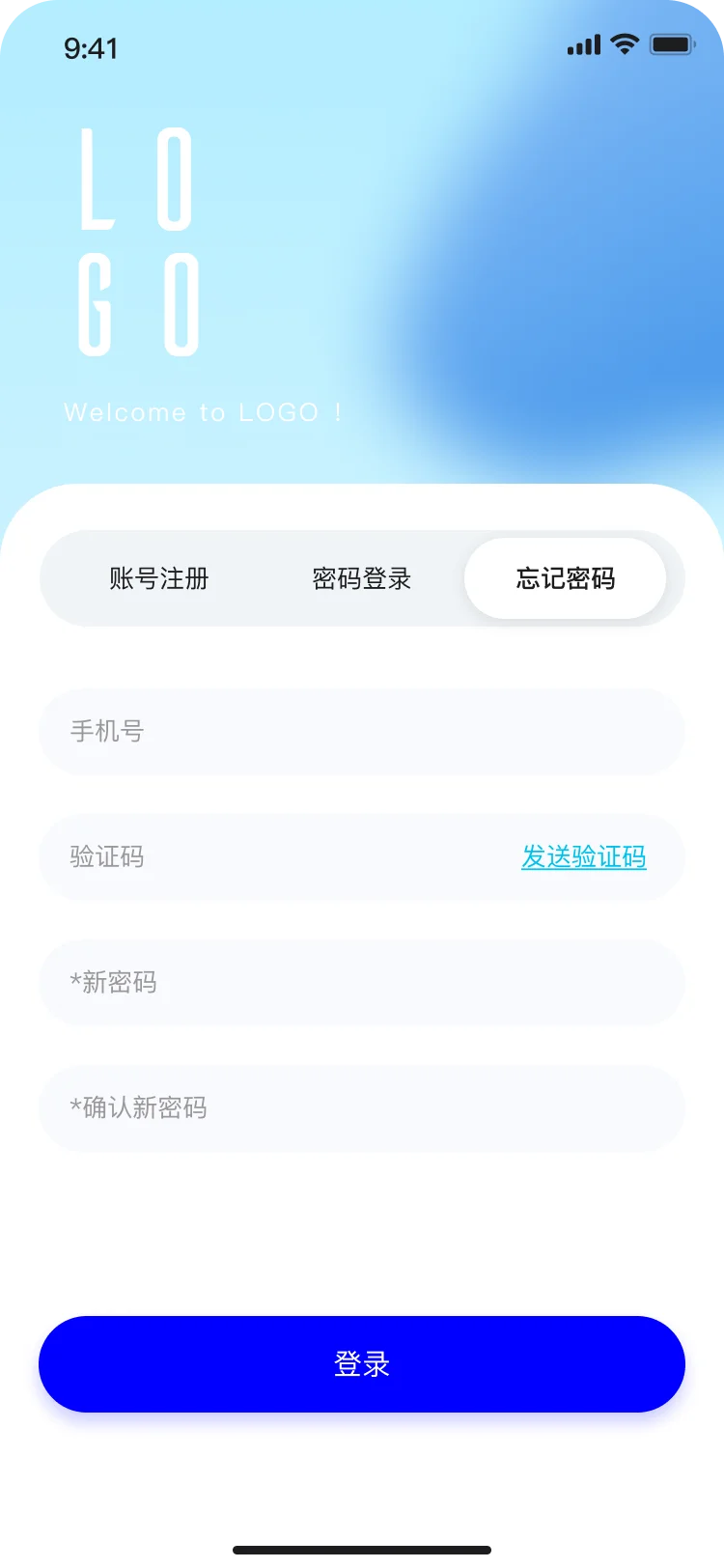This screenshot has width=724, height=1568.
Task: Click the rounded tab selector bar
Action: click(x=361, y=577)
